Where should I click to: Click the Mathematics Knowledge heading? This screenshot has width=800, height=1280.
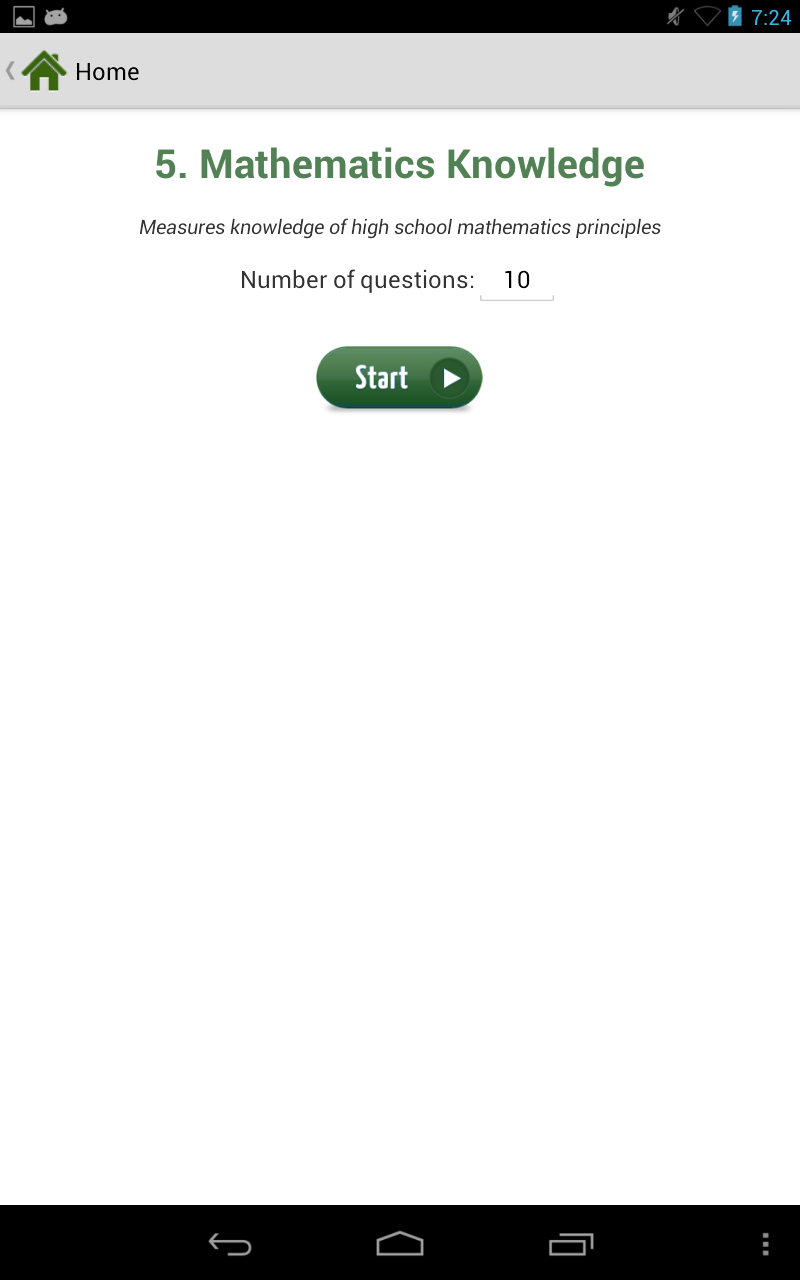[399, 163]
